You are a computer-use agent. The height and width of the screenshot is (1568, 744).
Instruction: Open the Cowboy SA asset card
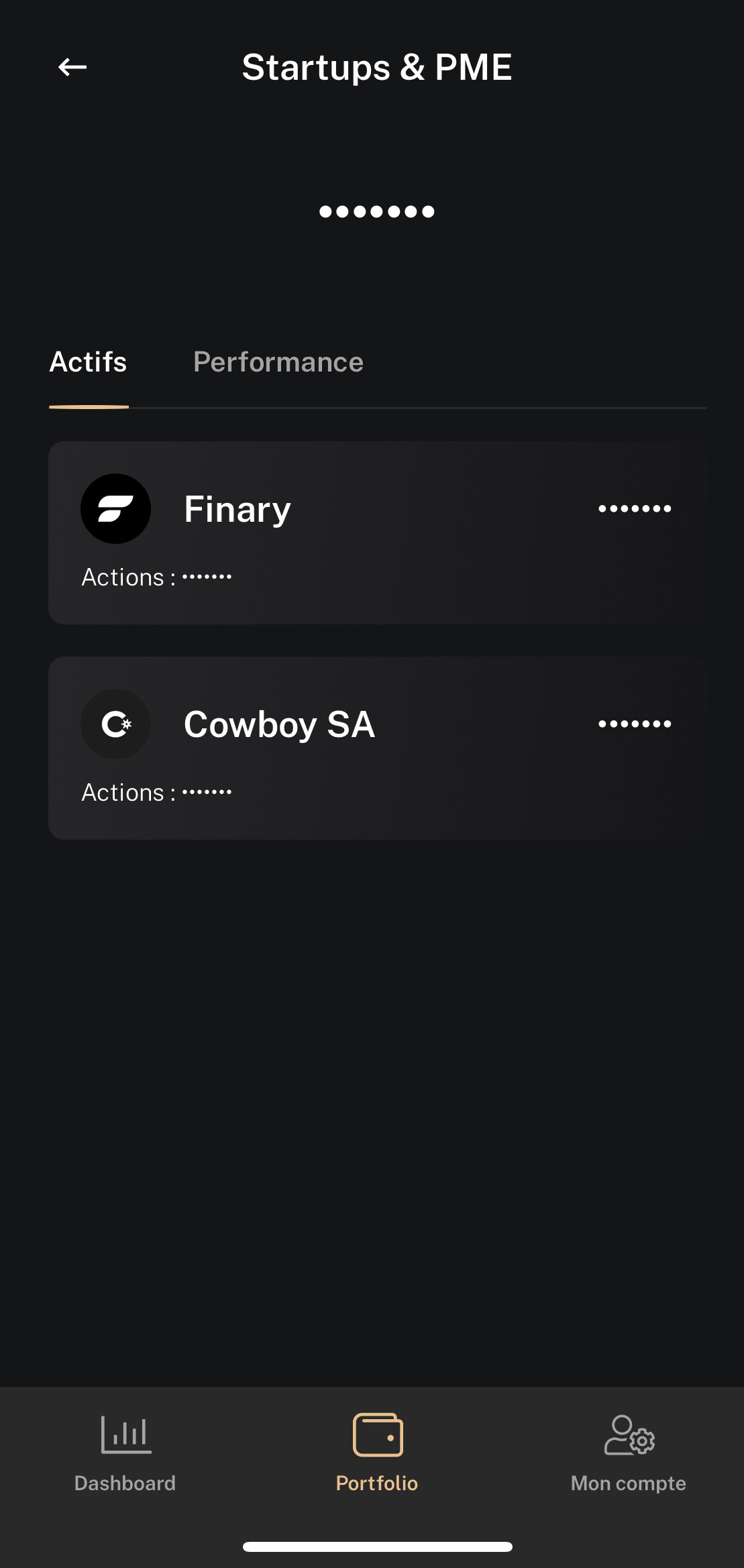point(377,748)
